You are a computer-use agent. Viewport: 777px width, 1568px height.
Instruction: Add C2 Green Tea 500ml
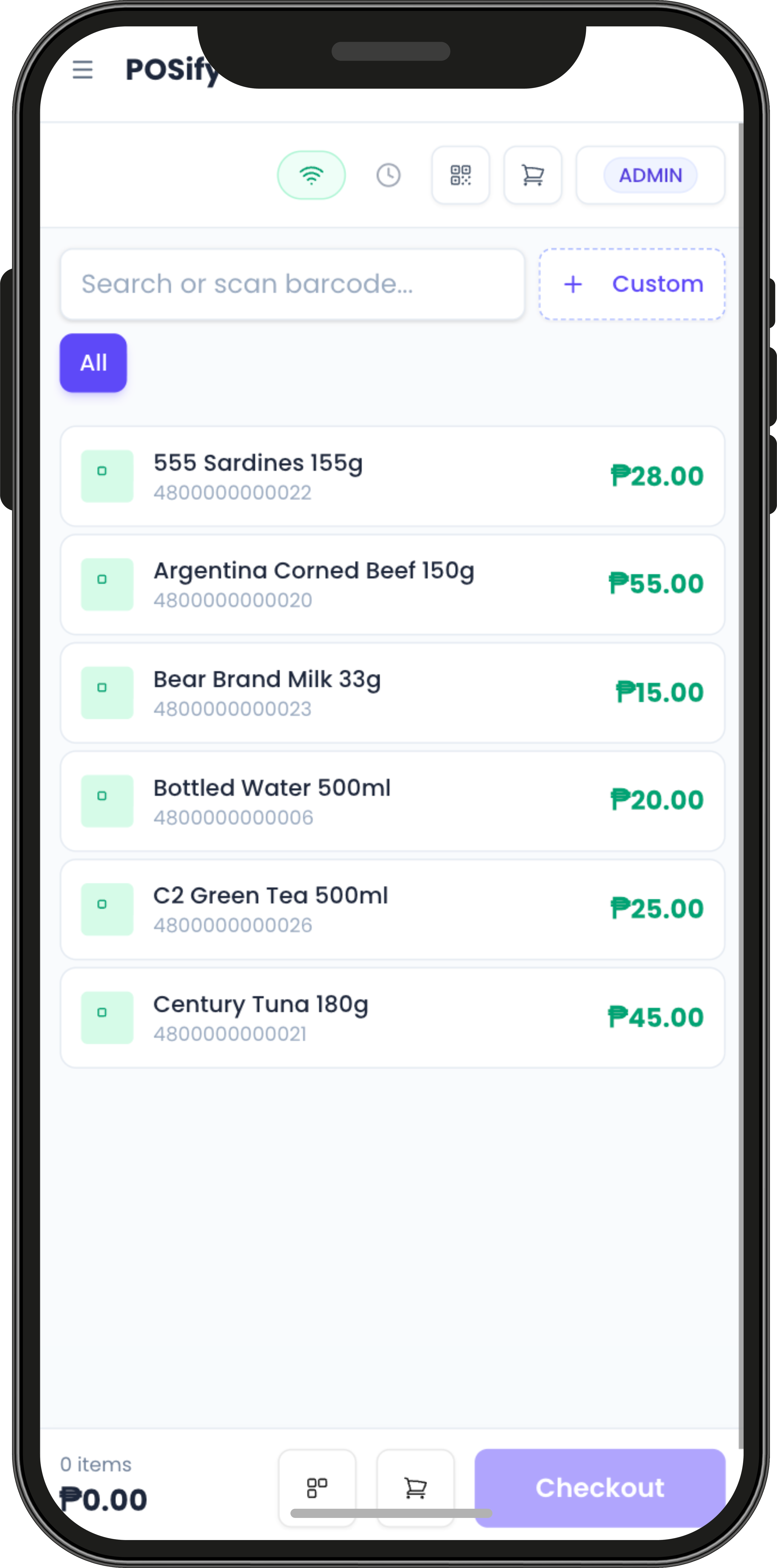(x=392, y=909)
